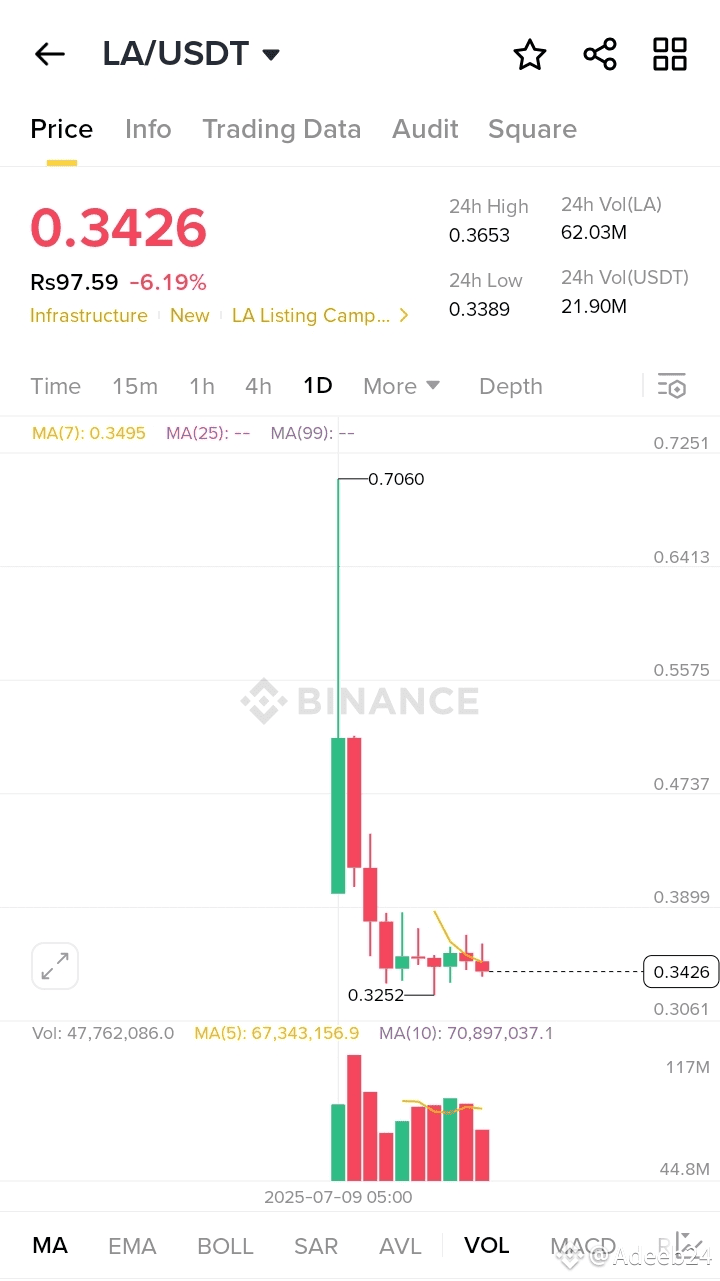Switch to the Trading Data tab
Screen dimensions: 720x1281
pos(281,129)
